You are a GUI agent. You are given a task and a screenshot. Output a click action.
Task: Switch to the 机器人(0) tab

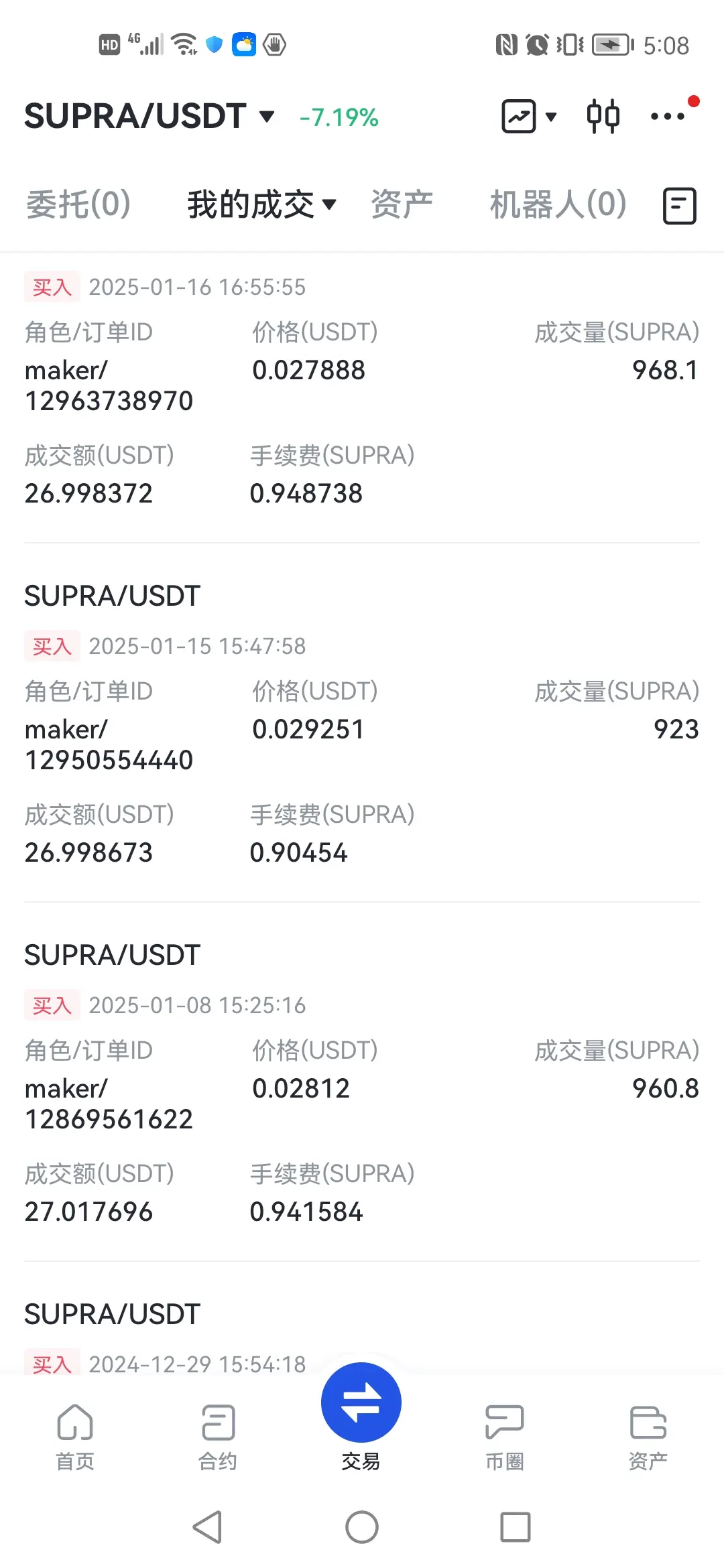(558, 204)
